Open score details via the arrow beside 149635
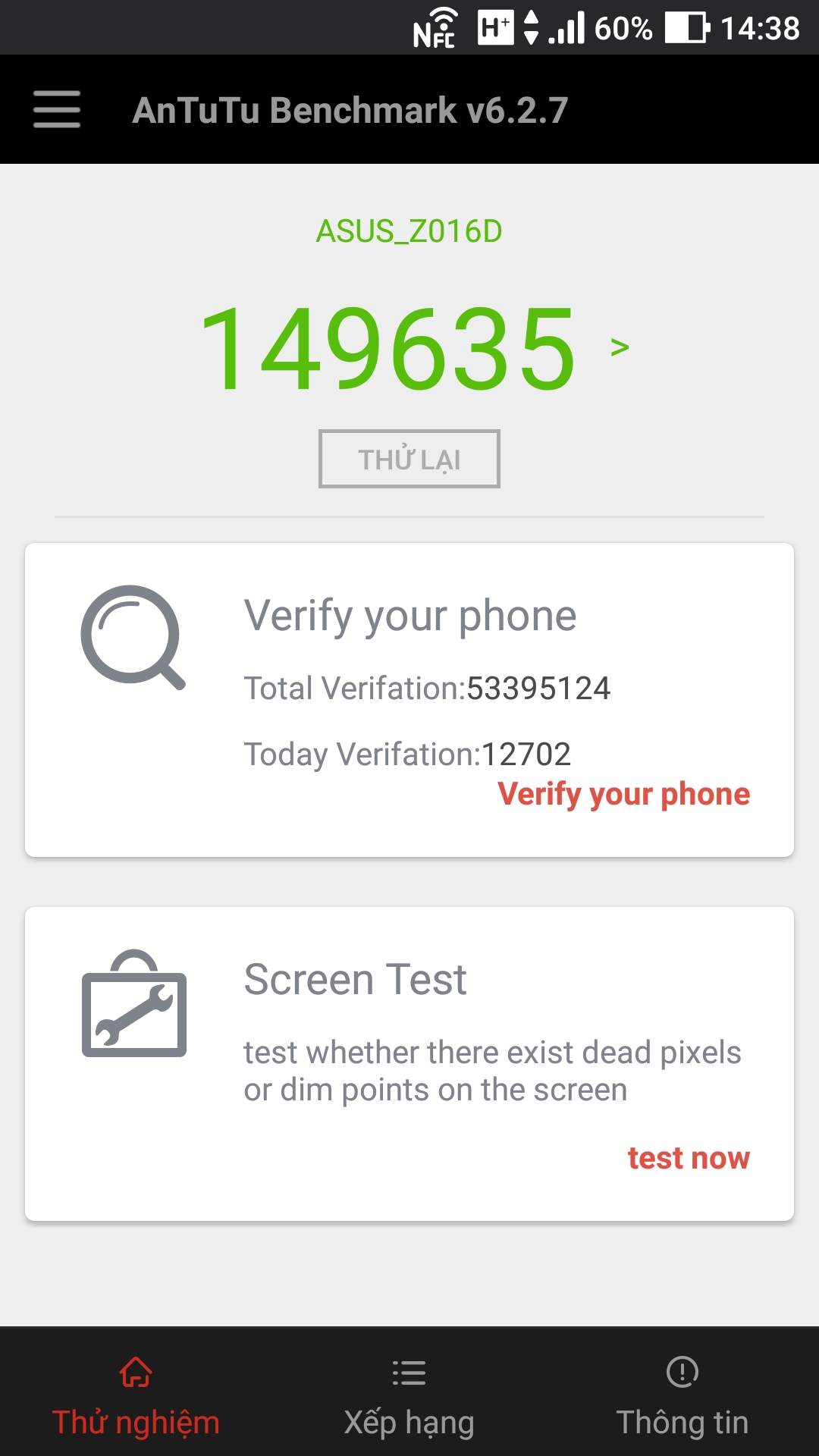 (620, 347)
